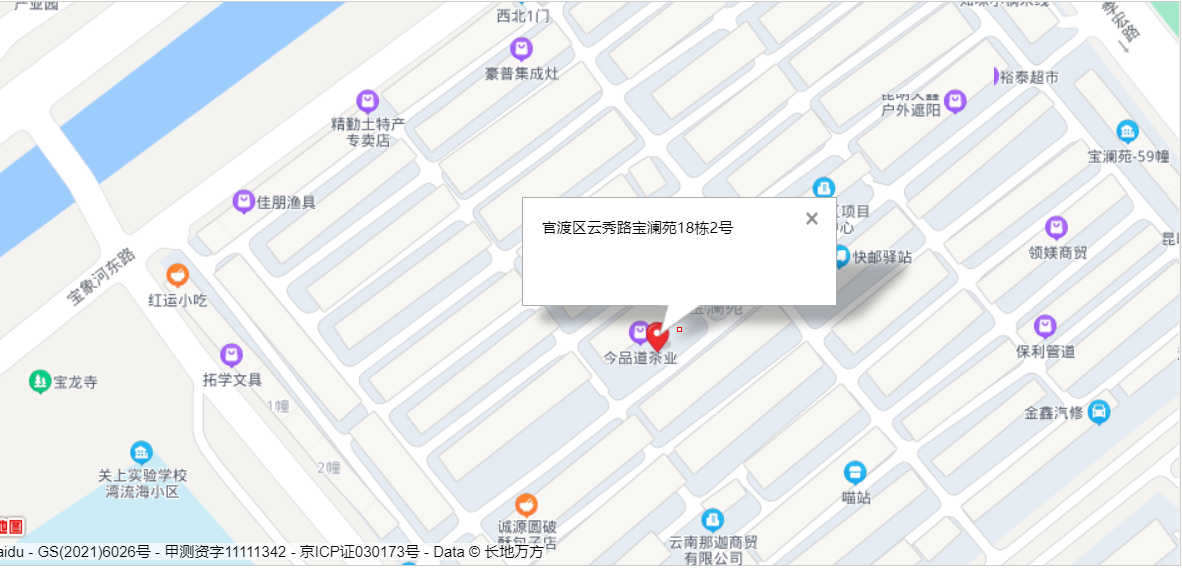Tap the 诚源圆破酥包子店 food marker
The image size is (1182, 568).
526,504
